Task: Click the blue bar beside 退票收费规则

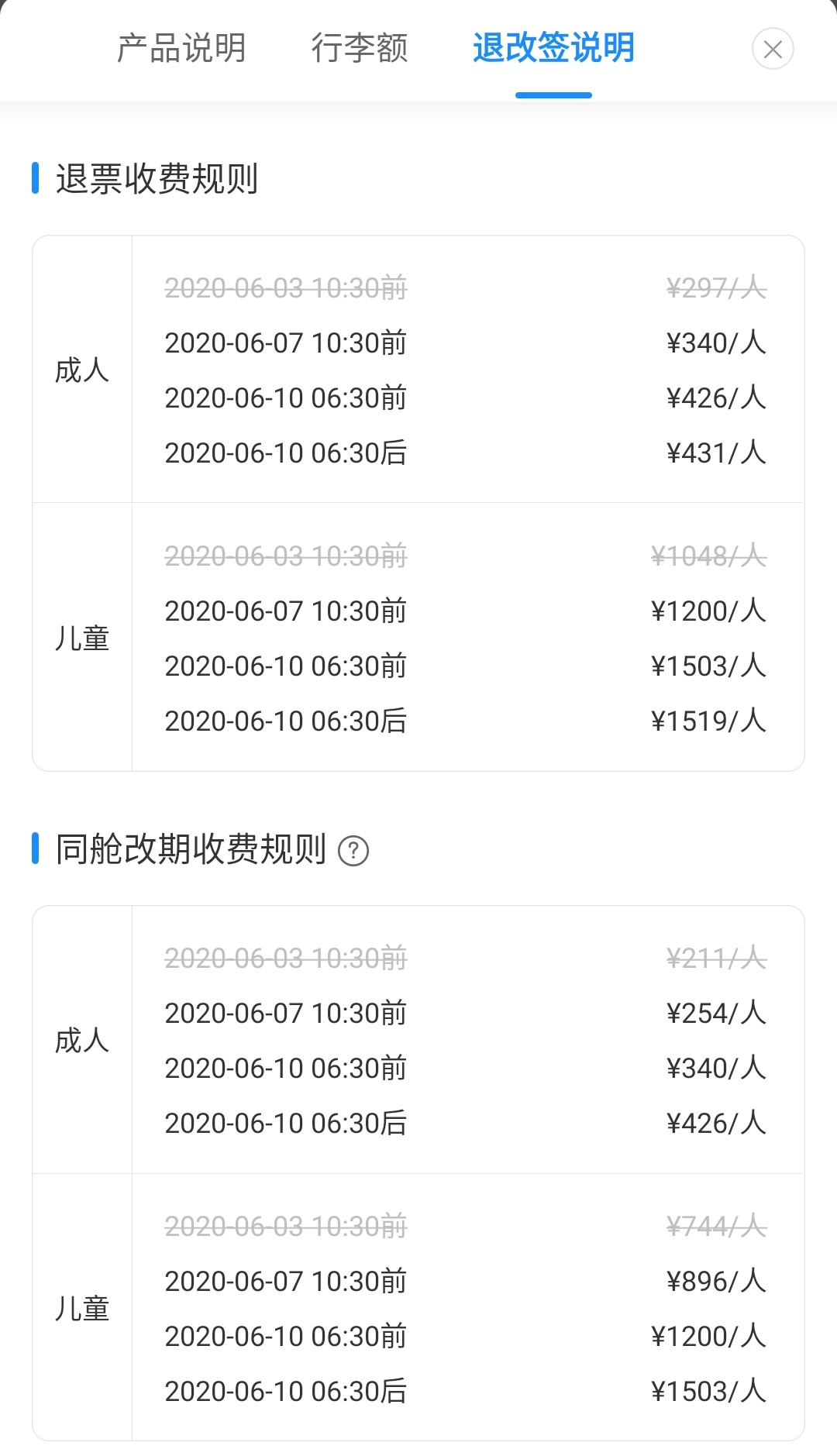Action: 34,181
